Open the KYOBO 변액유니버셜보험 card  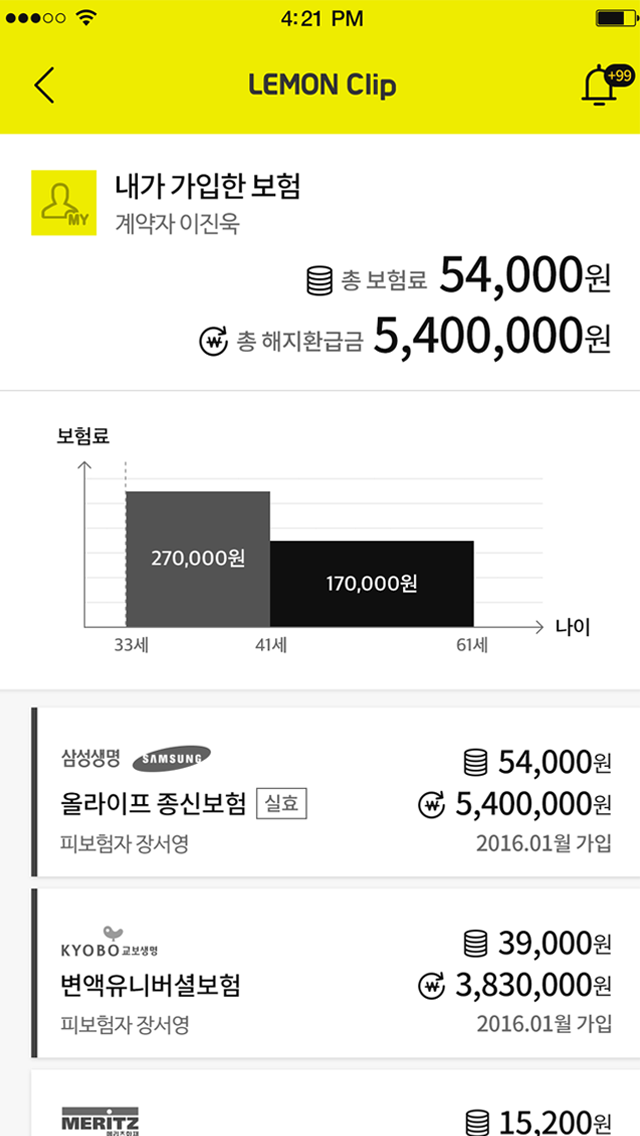click(x=336, y=973)
